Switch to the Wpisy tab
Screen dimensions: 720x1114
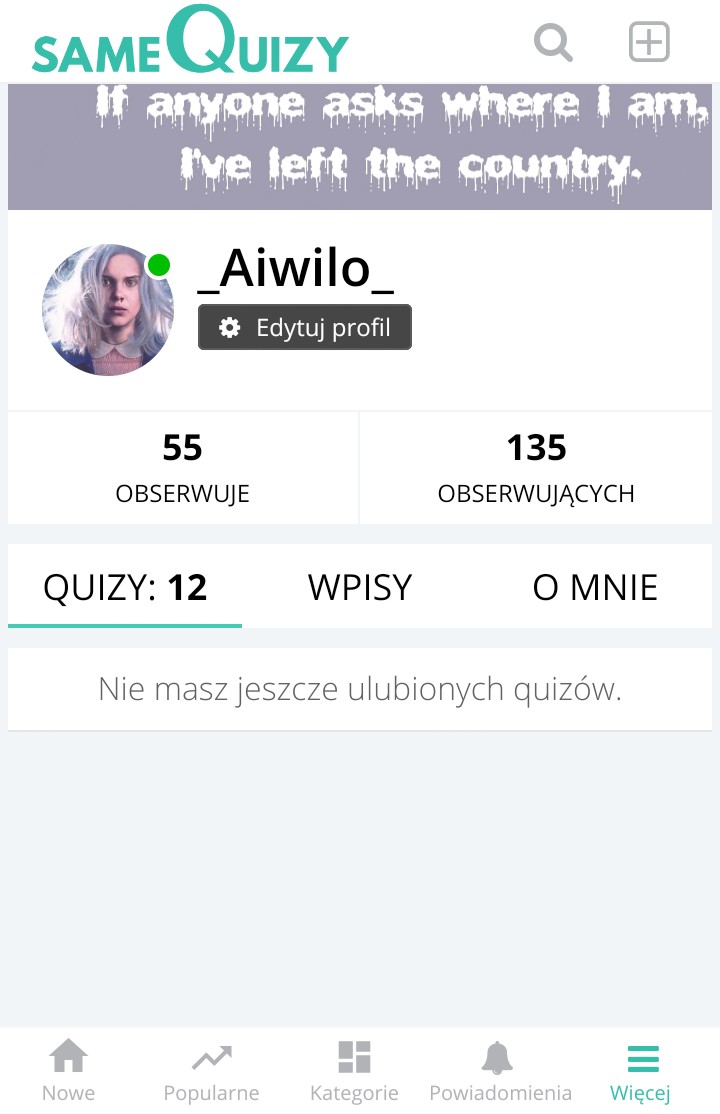tap(360, 587)
